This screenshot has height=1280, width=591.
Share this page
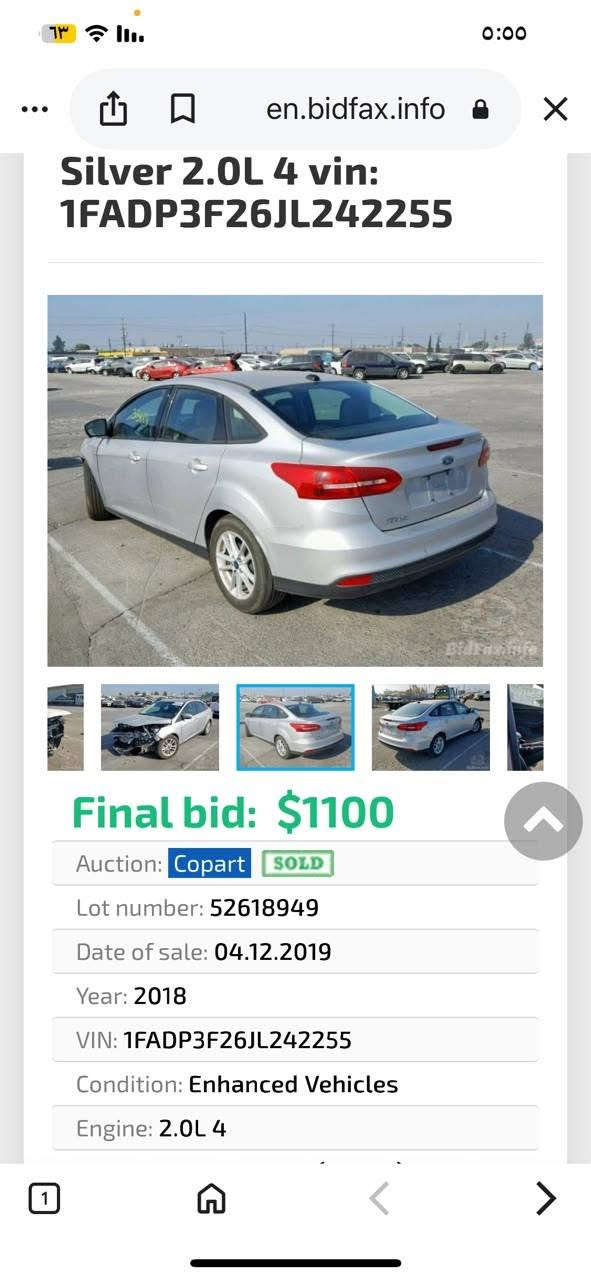(114, 108)
